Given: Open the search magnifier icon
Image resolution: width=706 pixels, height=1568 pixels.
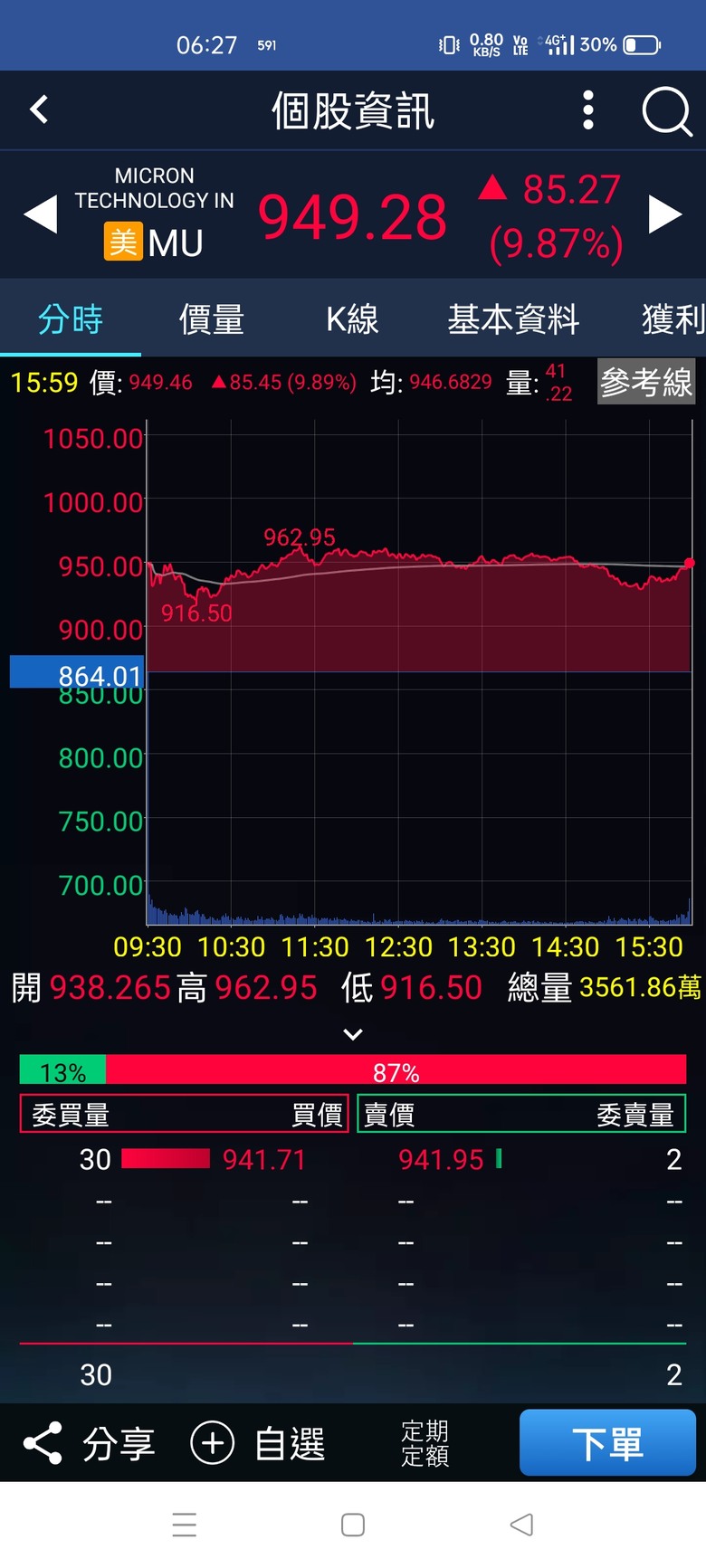Looking at the screenshot, I should tap(667, 111).
